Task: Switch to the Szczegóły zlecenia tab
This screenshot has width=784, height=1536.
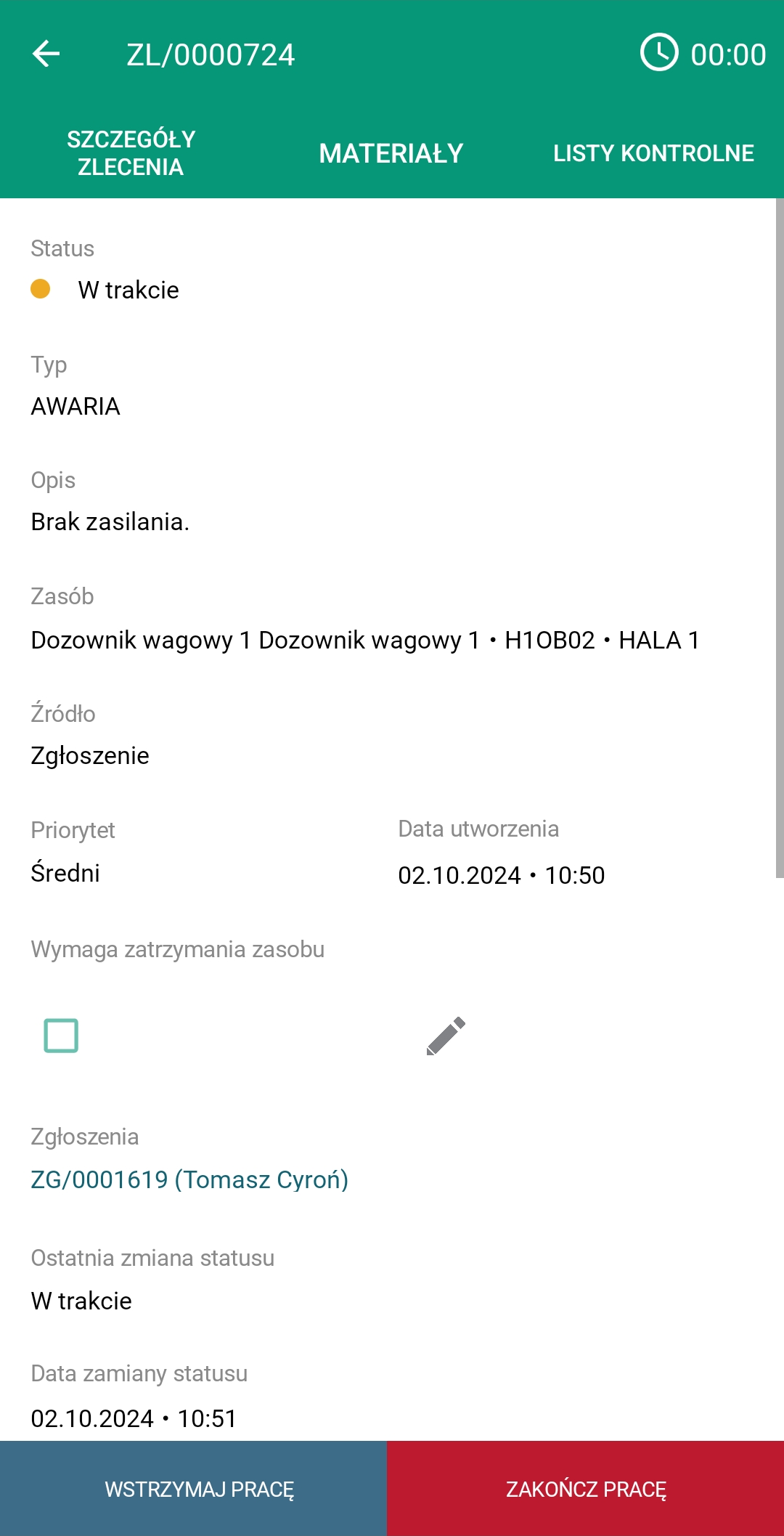Action: pyautogui.click(x=131, y=153)
